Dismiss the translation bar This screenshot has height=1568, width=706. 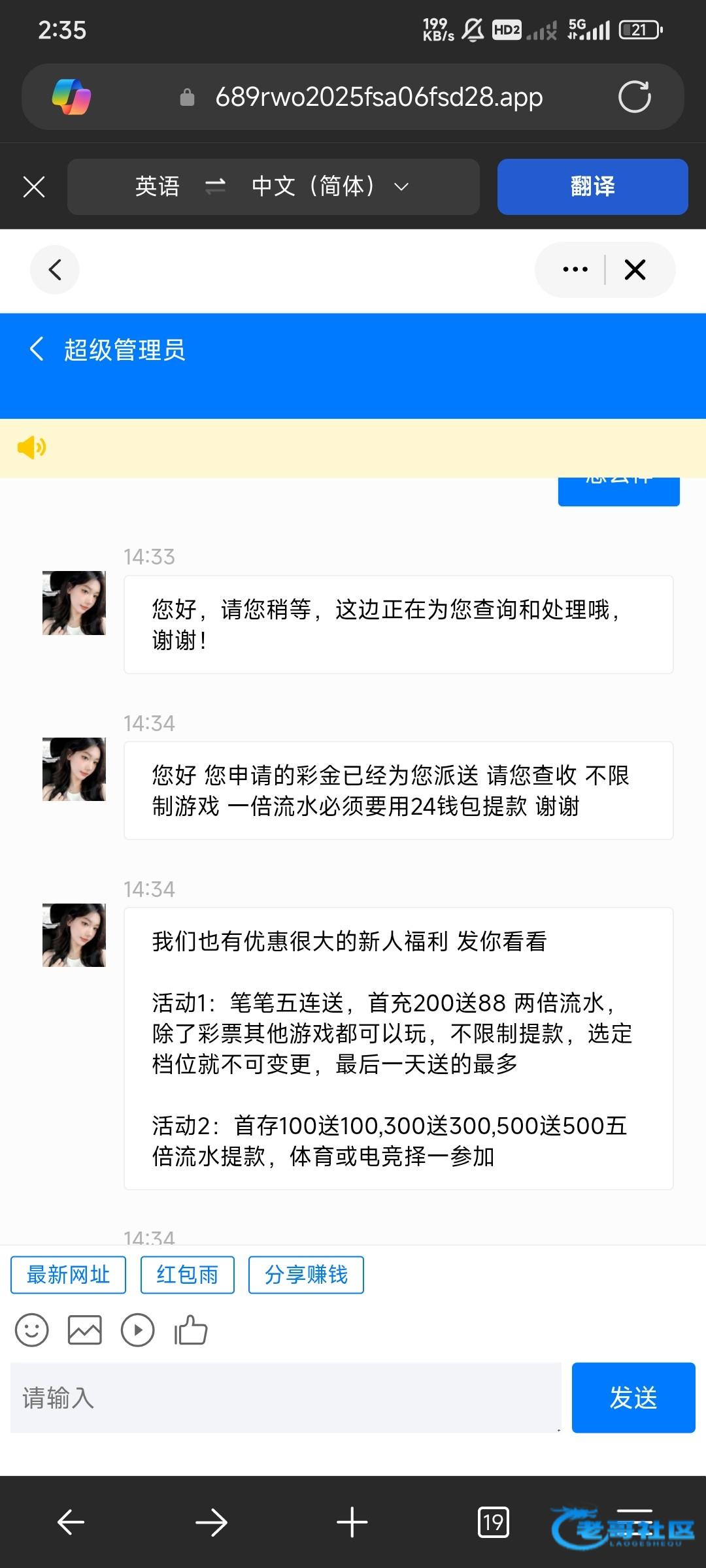tap(34, 187)
